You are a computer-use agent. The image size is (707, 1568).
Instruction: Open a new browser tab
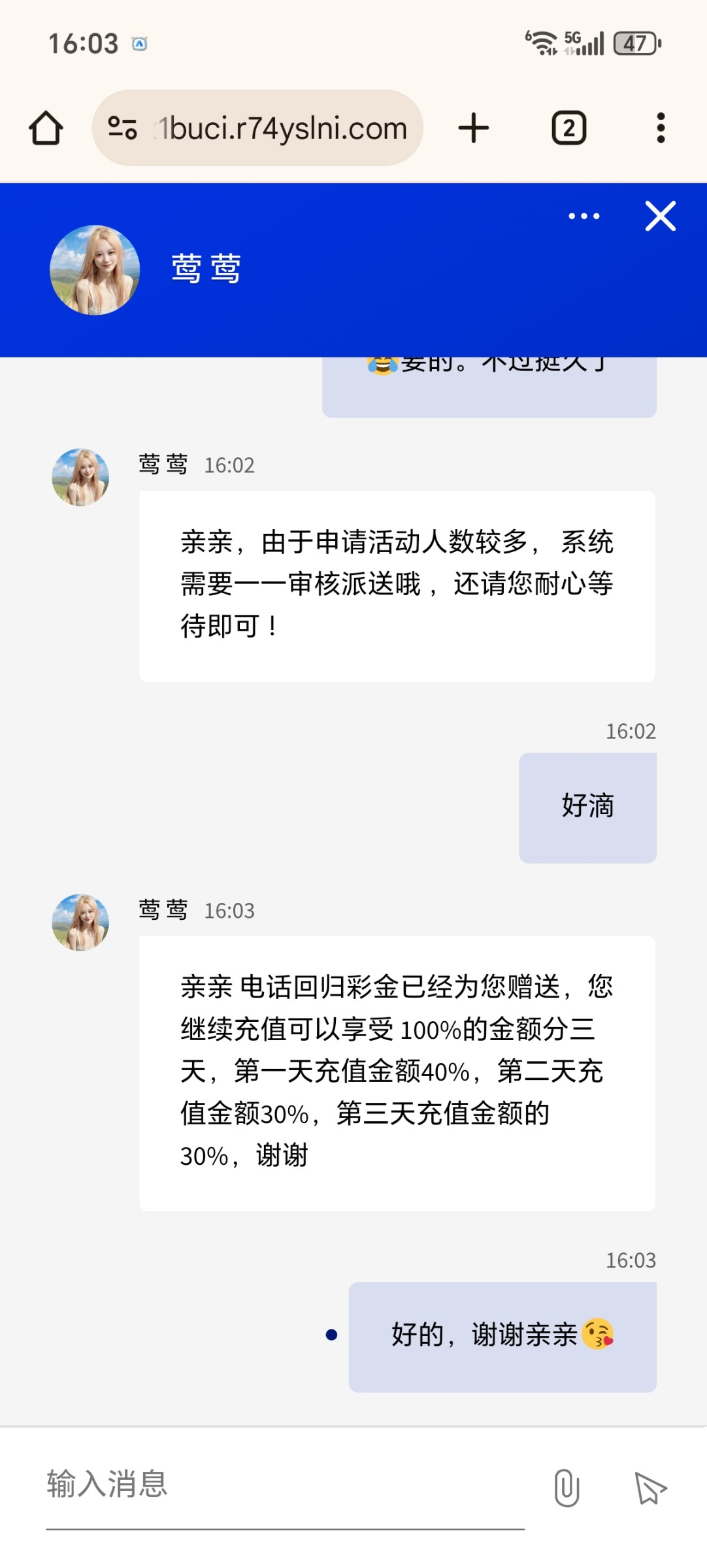pos(474,128)
